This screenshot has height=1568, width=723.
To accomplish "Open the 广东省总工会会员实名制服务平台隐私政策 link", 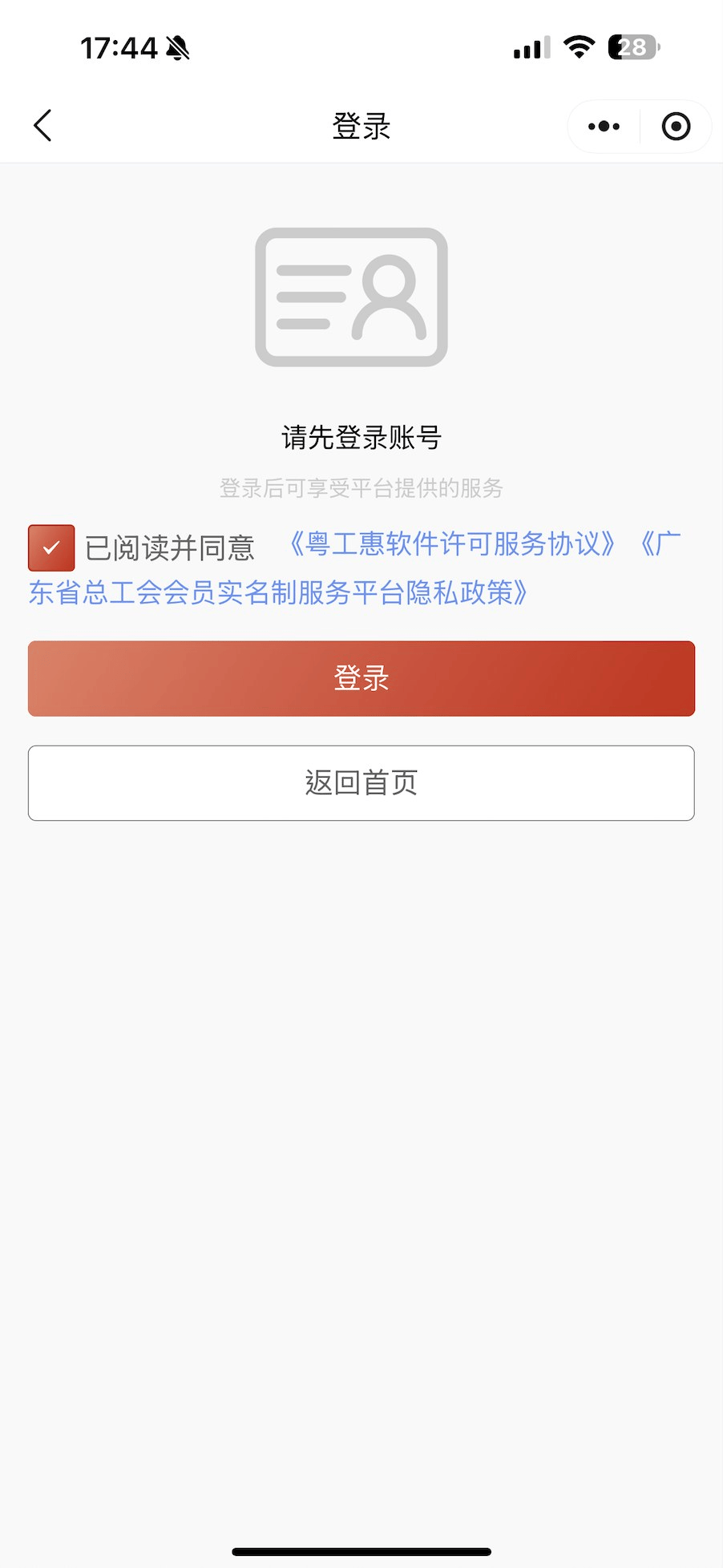I will (277, 593).
